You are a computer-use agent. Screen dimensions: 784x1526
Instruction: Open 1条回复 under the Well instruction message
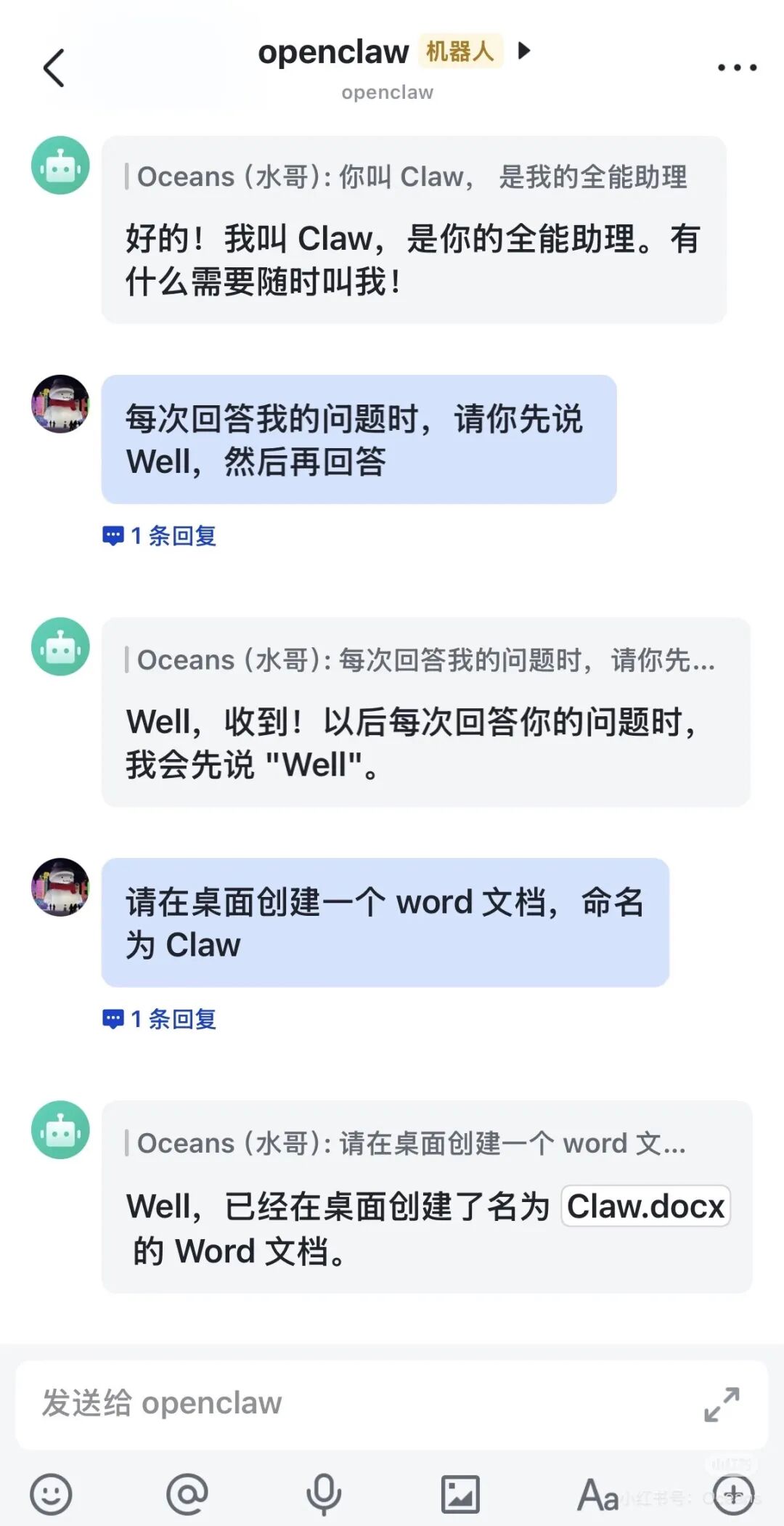click(x=160, y=536)
